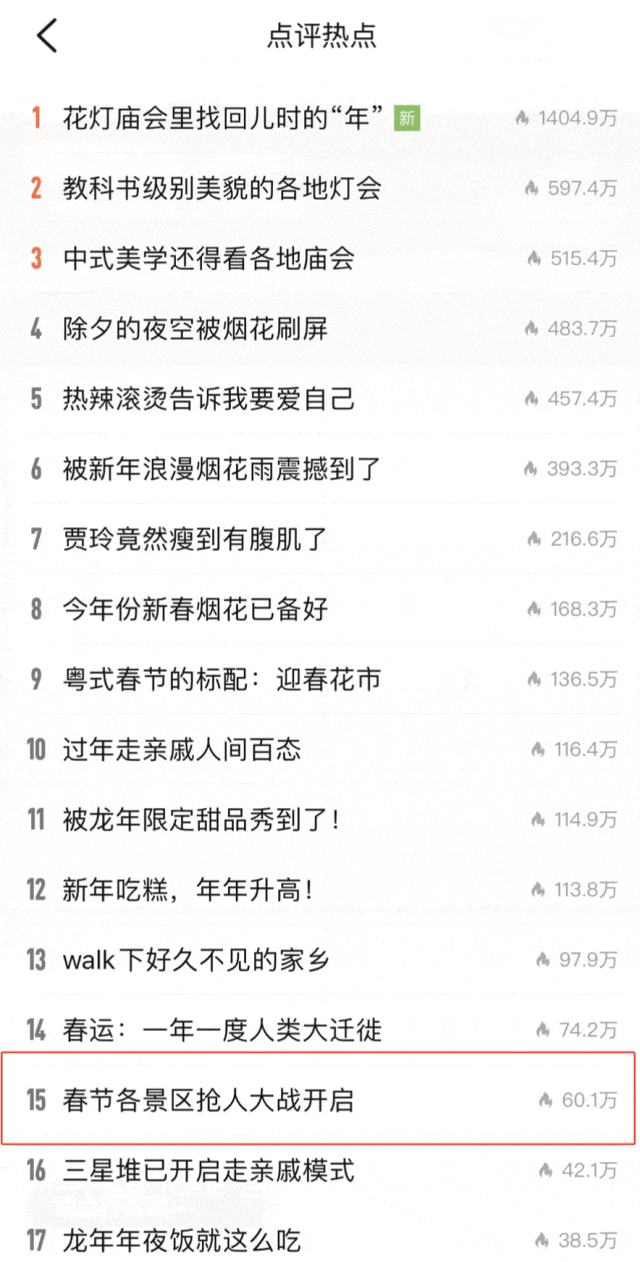Open topic 今年份新春烟花已备好
Screen dimensions: 640x1262
point(195,609)
